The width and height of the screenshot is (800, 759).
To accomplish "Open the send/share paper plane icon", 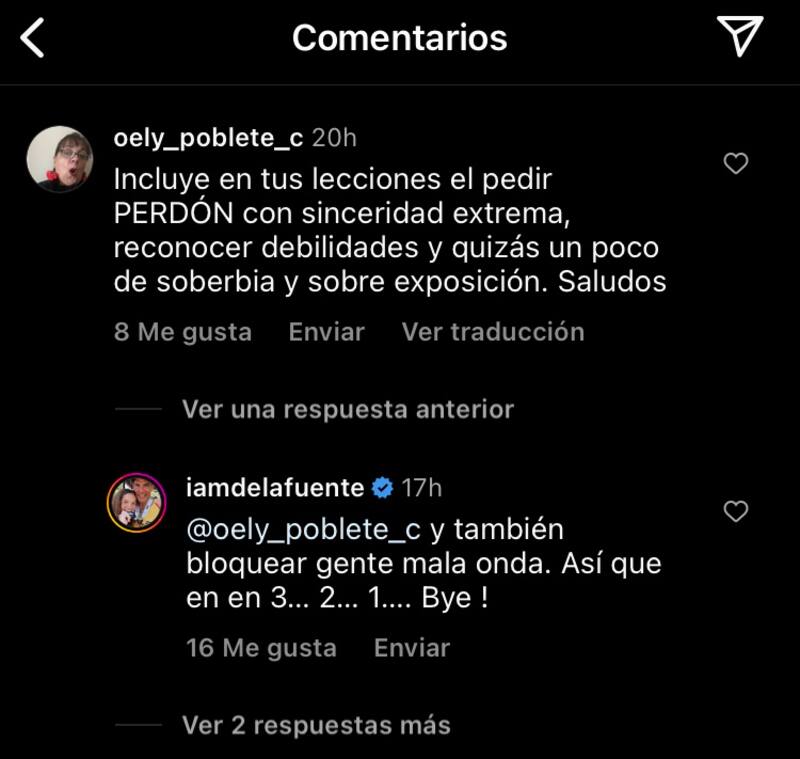I will tap(740, 36).
